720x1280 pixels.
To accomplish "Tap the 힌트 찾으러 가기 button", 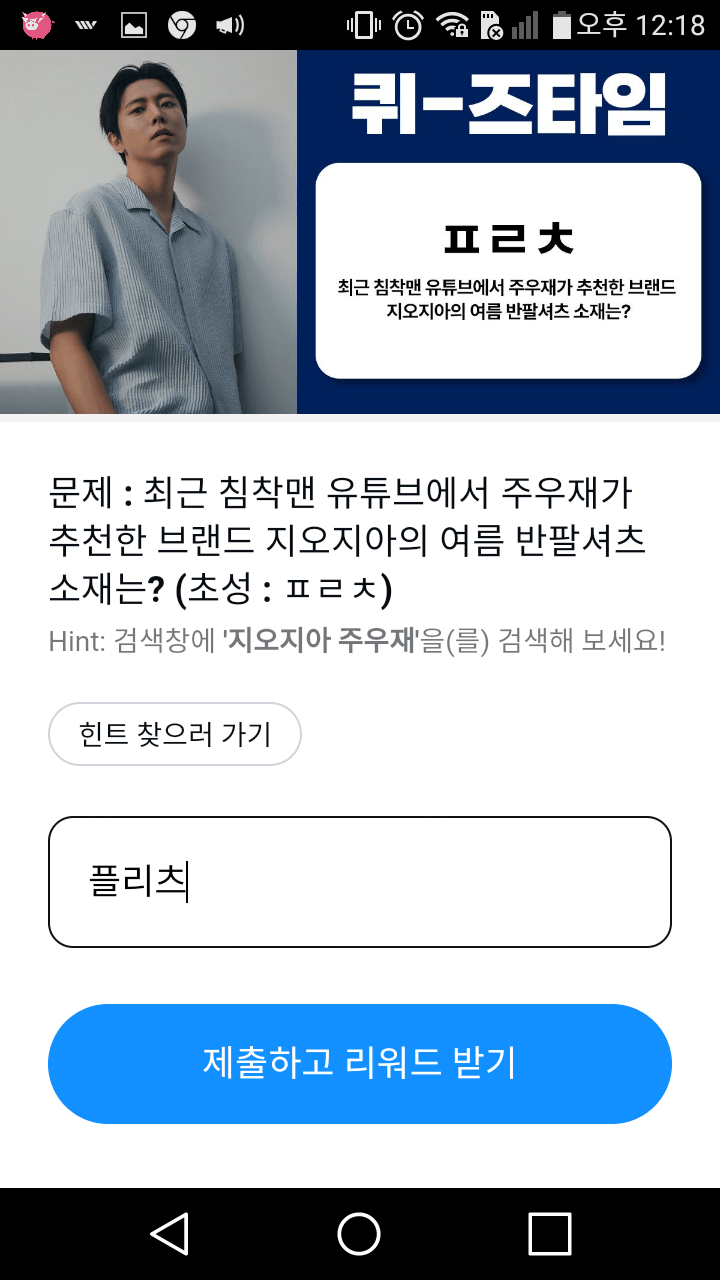I will point(175,734).
